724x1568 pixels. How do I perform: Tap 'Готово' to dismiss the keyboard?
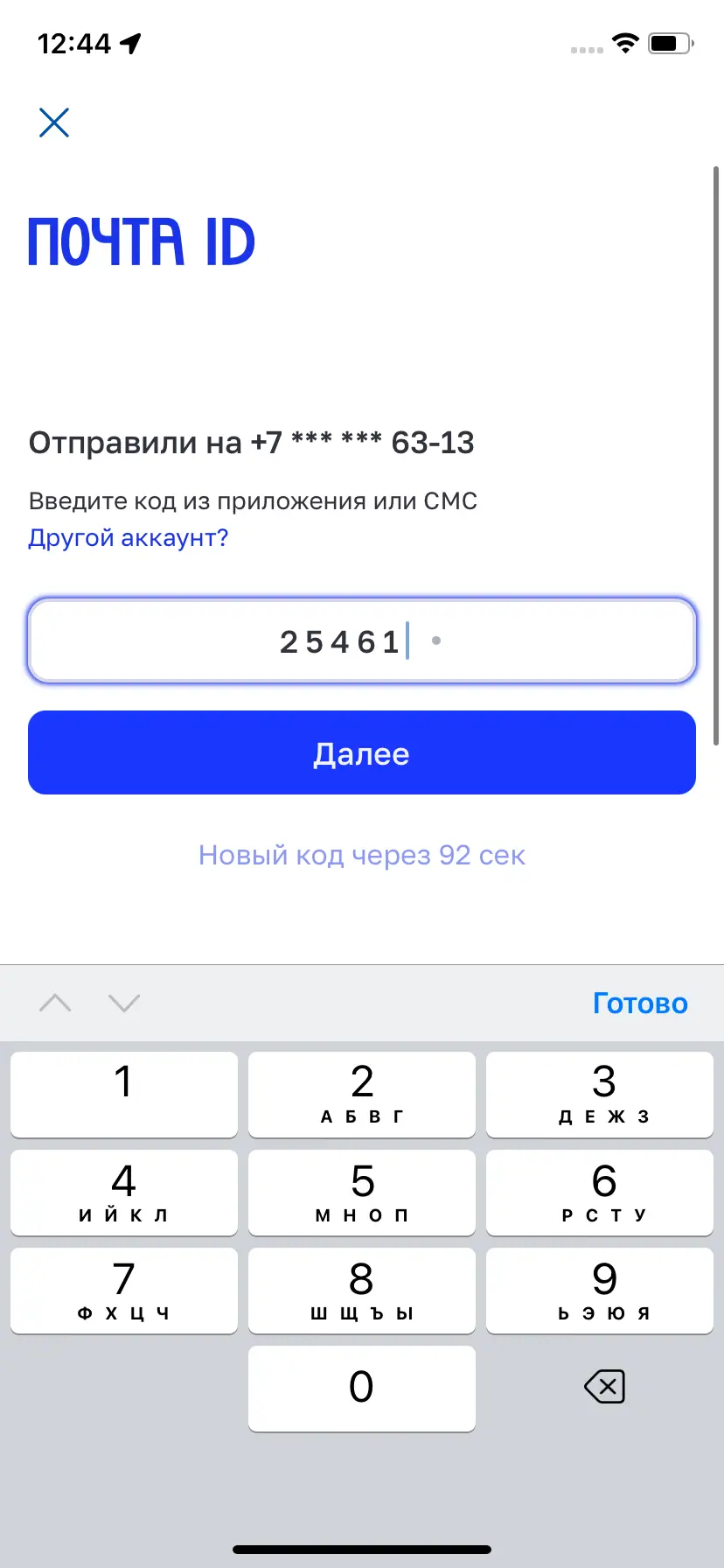[x=640, y=1003]
